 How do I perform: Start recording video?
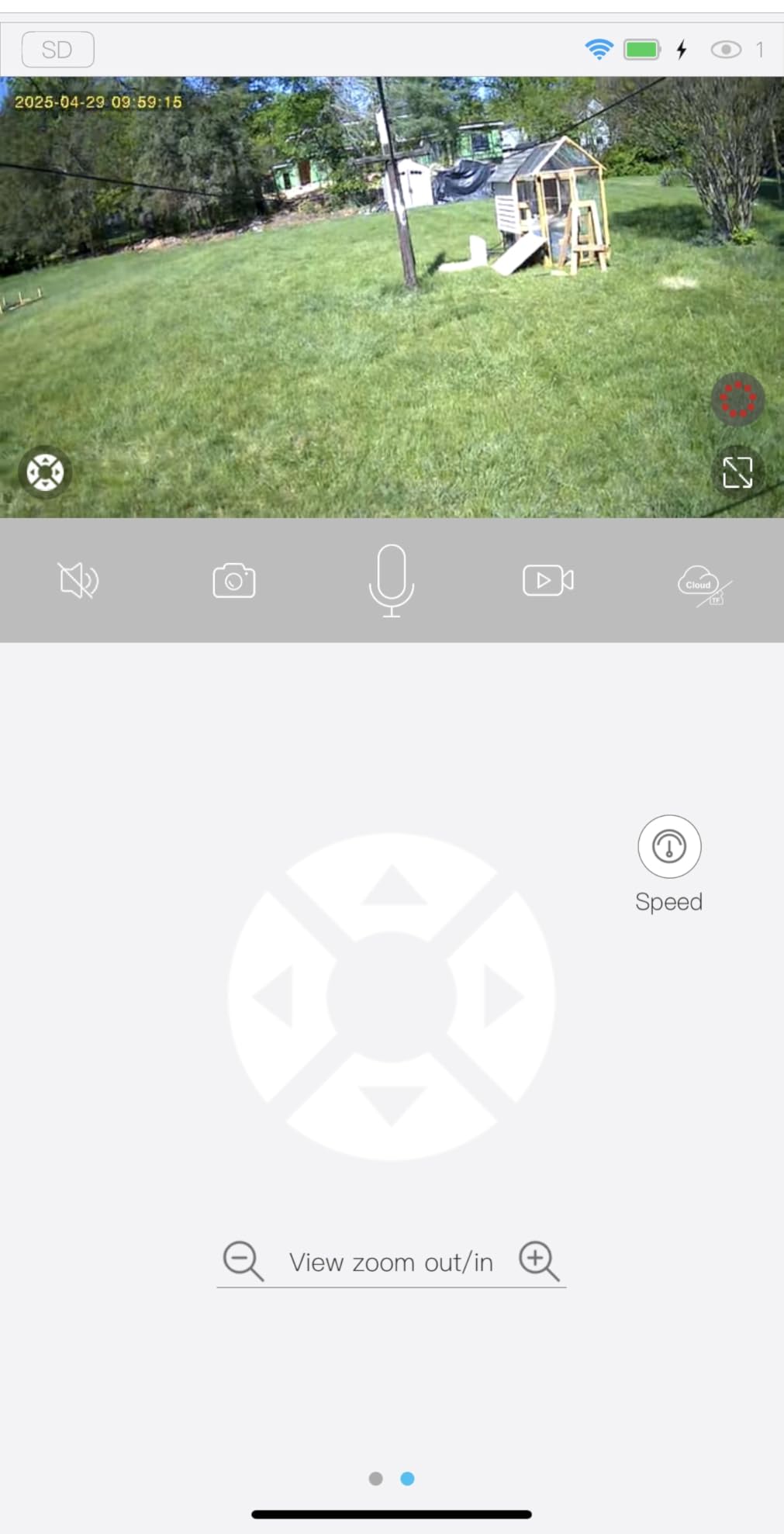tap(548, 580)
